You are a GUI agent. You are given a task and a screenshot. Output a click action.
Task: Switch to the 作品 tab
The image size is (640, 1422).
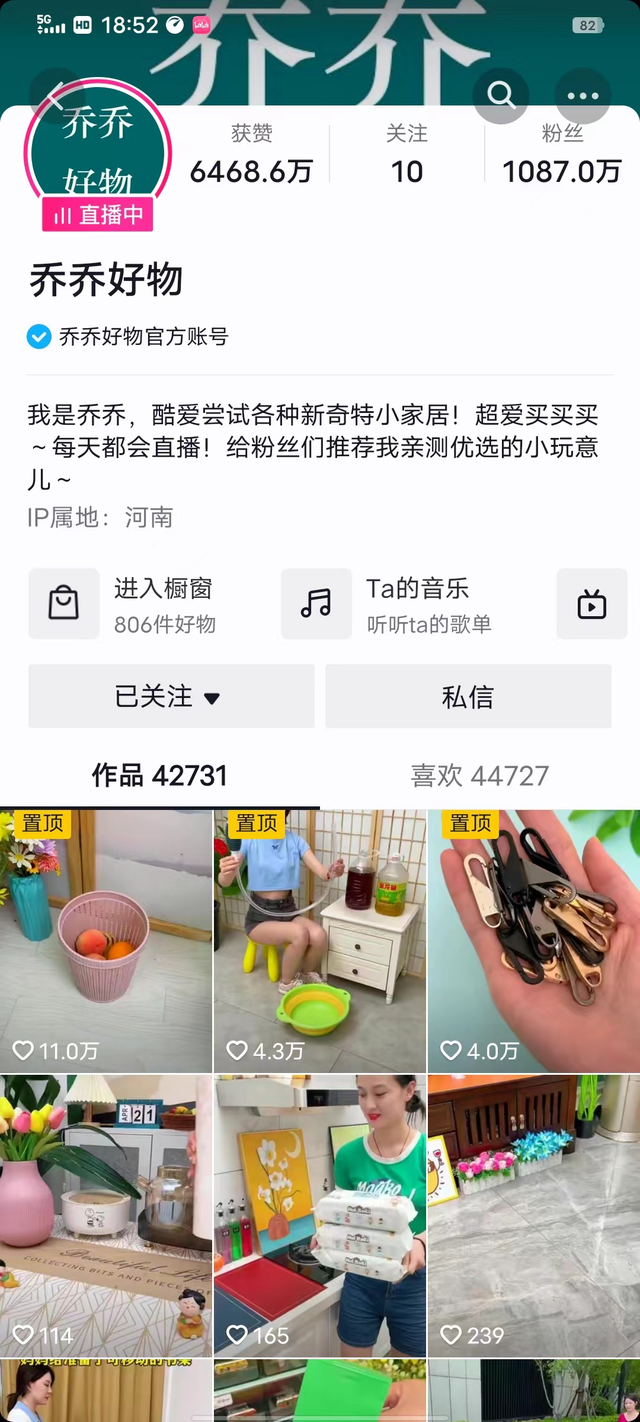pos(160,775)
